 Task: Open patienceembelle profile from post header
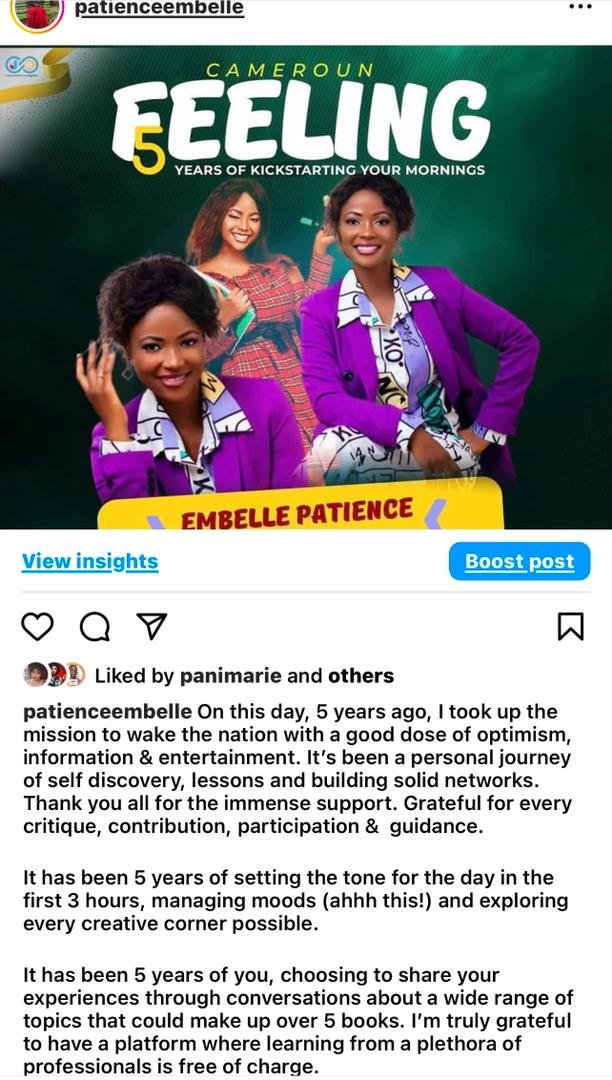tap(159, 9)
